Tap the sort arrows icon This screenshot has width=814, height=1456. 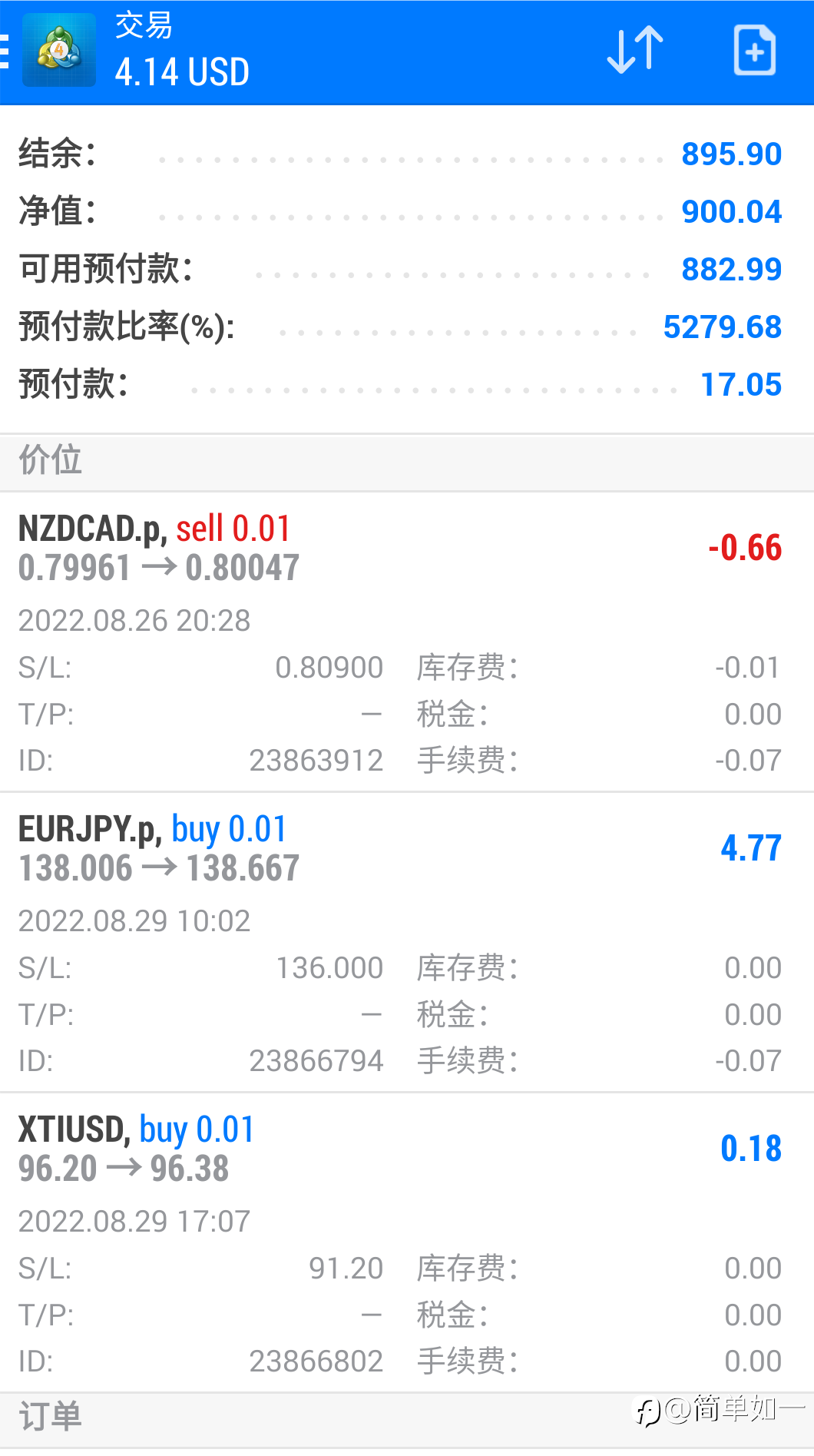click(635, 51)
